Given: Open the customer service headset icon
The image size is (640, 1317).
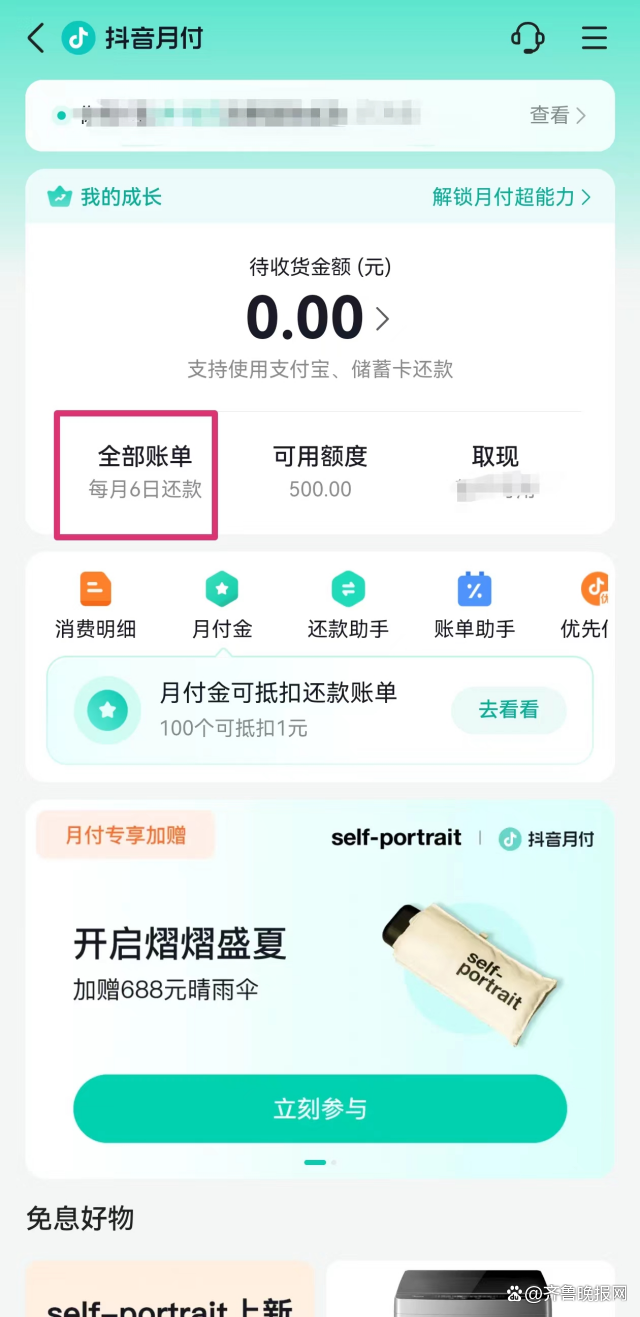Looking at the screenshot, I should click(527, 38).
